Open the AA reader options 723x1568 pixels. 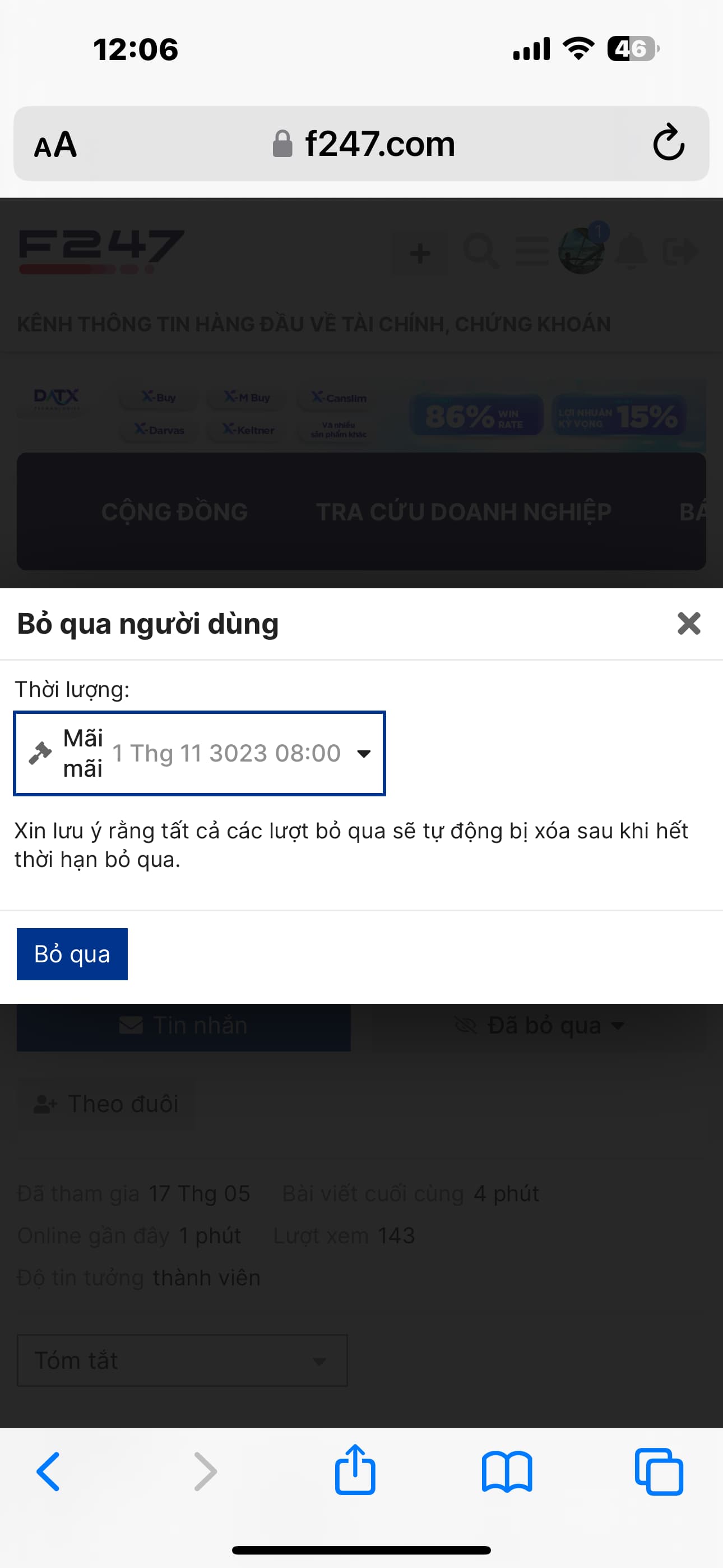pyautogui.click(x=55, y=145)
